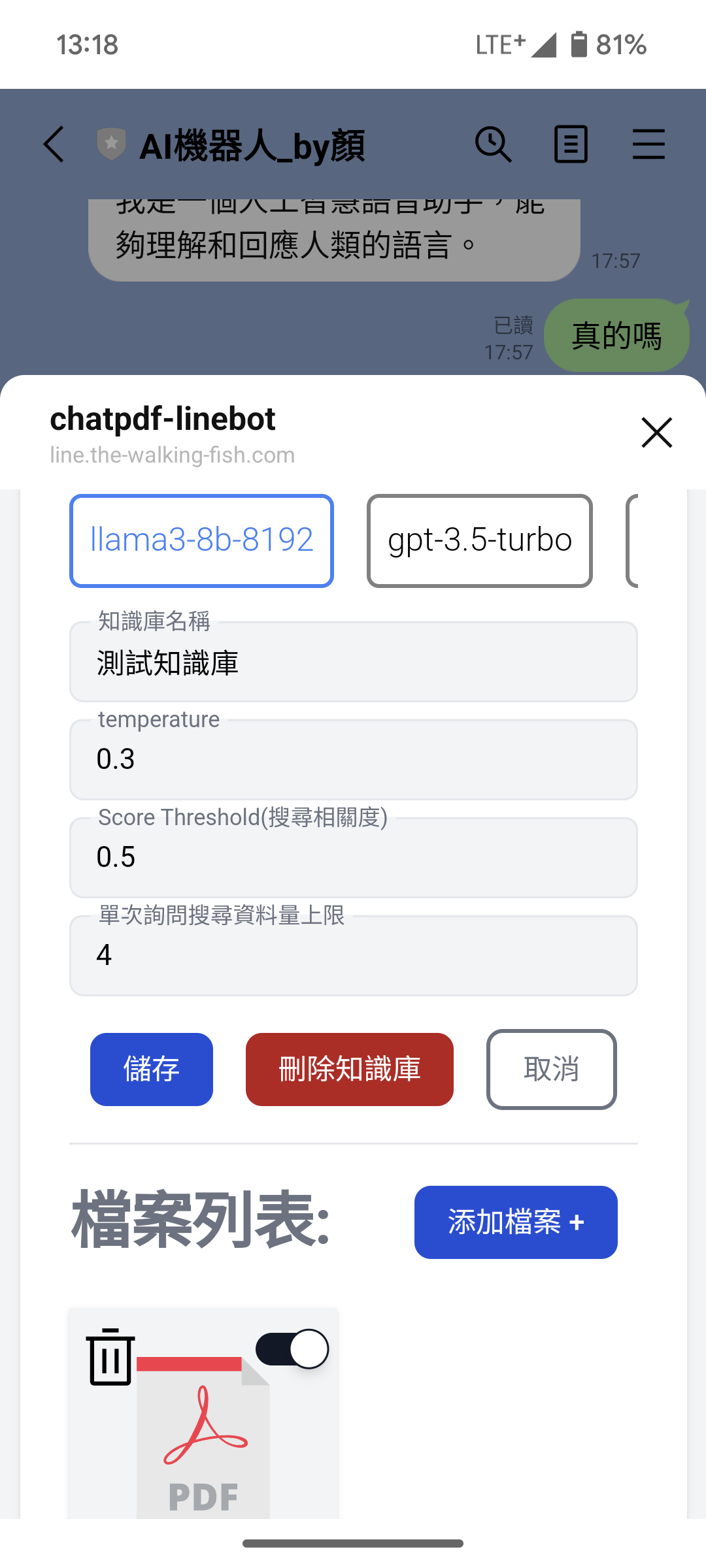Click the 儲存 save button
Screen dimensions: 706x1568
151,1070
